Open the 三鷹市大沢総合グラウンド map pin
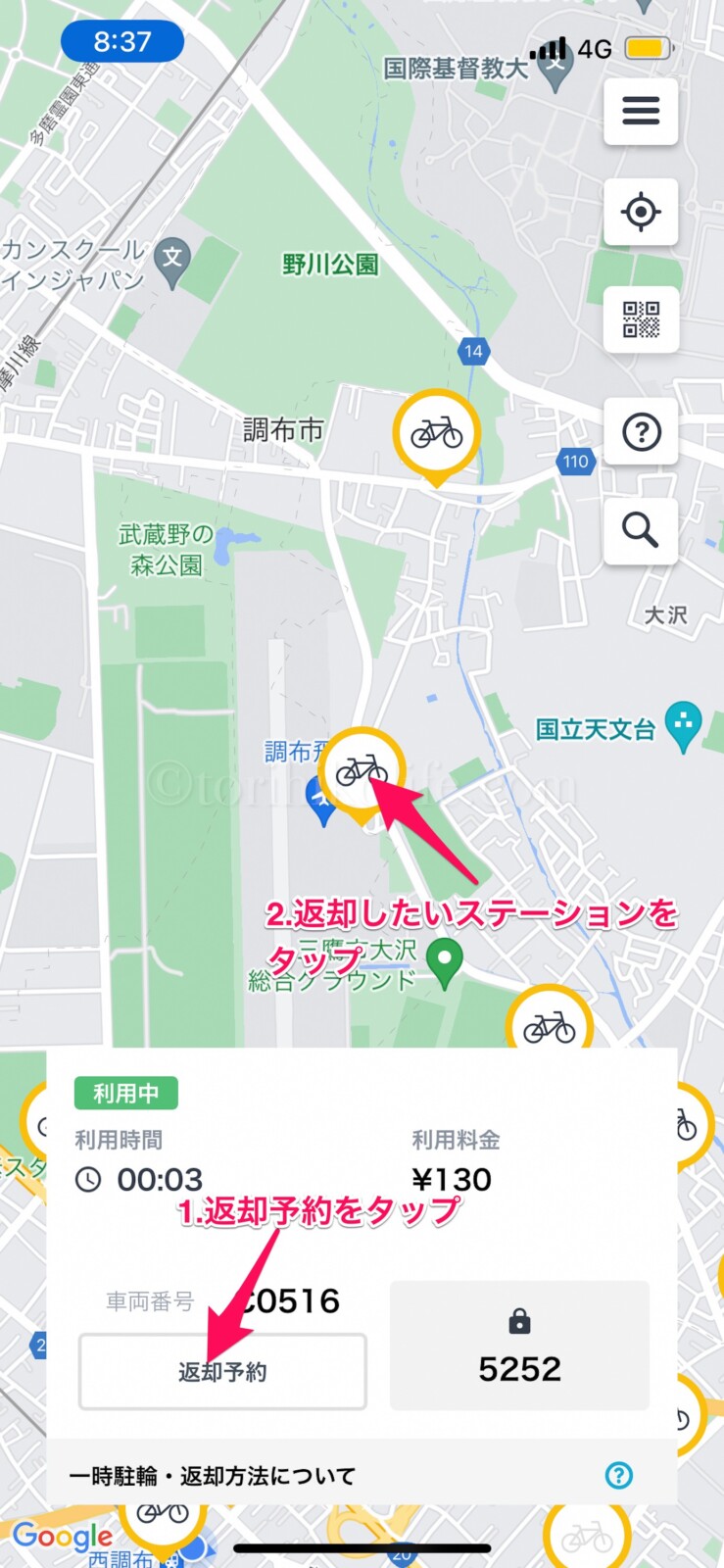Image resolution: width=724 pixels, height=1568 pixels. pyautogui.click(x=445, y=964)
